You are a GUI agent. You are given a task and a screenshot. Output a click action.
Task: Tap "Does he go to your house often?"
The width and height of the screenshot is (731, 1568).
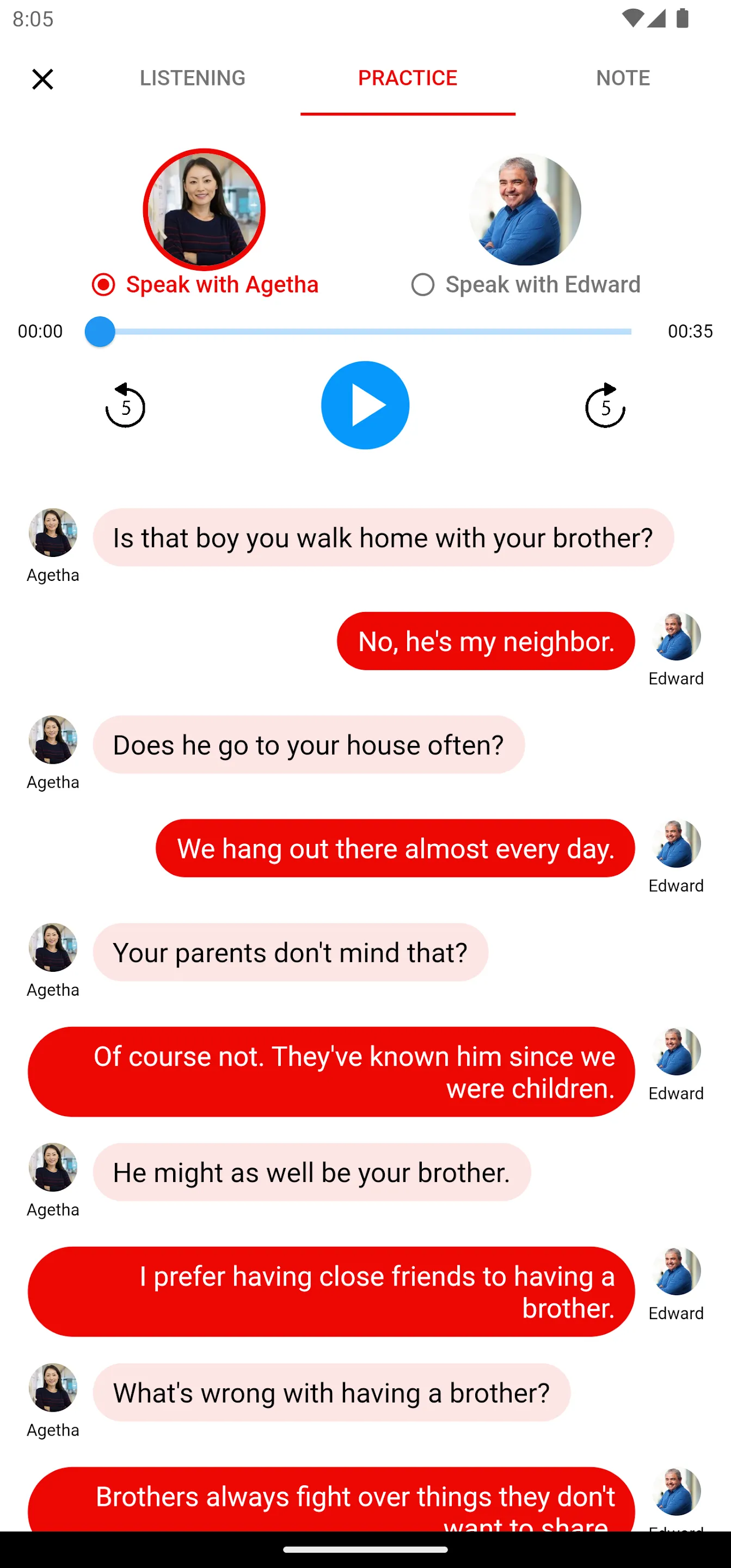[309, 745]
